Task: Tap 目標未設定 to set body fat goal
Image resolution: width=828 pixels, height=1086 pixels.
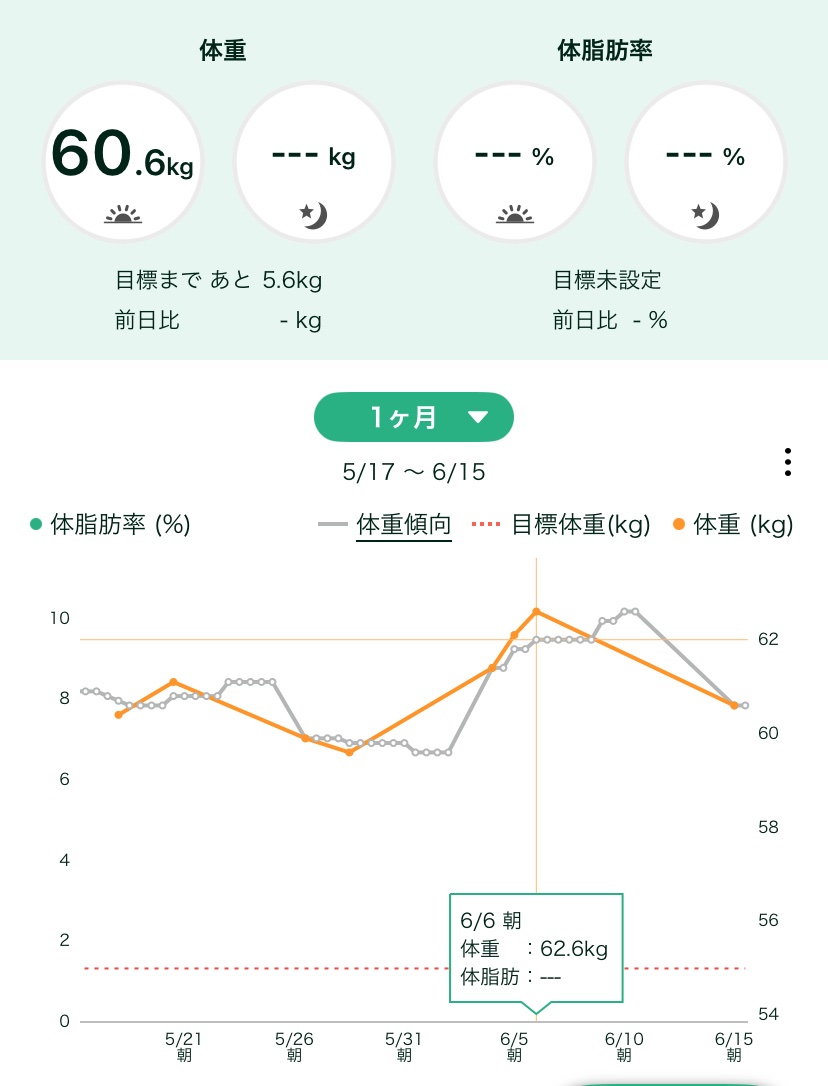Action: [608, 281]
